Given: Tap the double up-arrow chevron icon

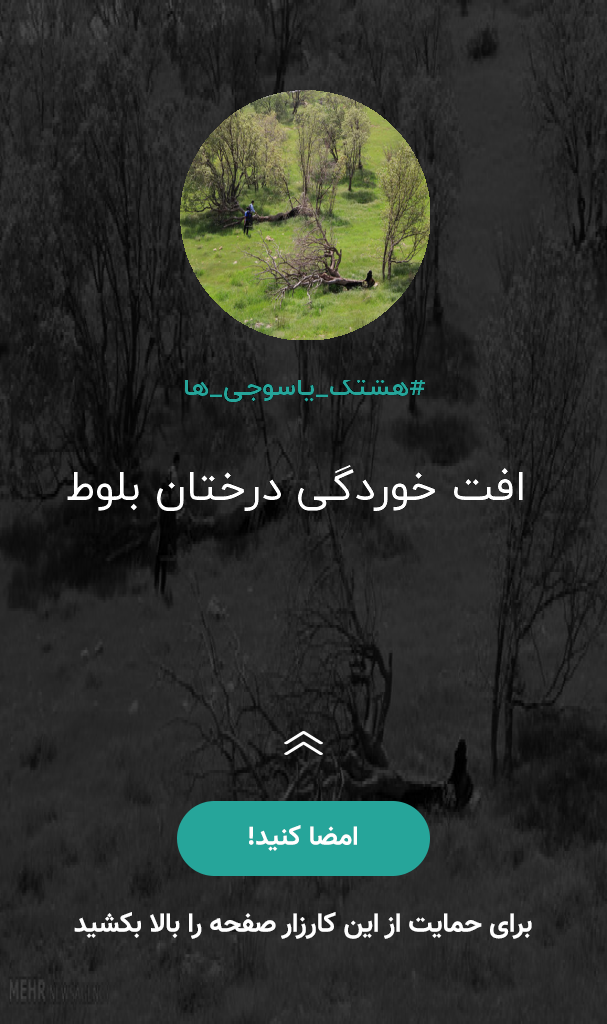Looking at the screenshot, I should click(x=304, y=744).
